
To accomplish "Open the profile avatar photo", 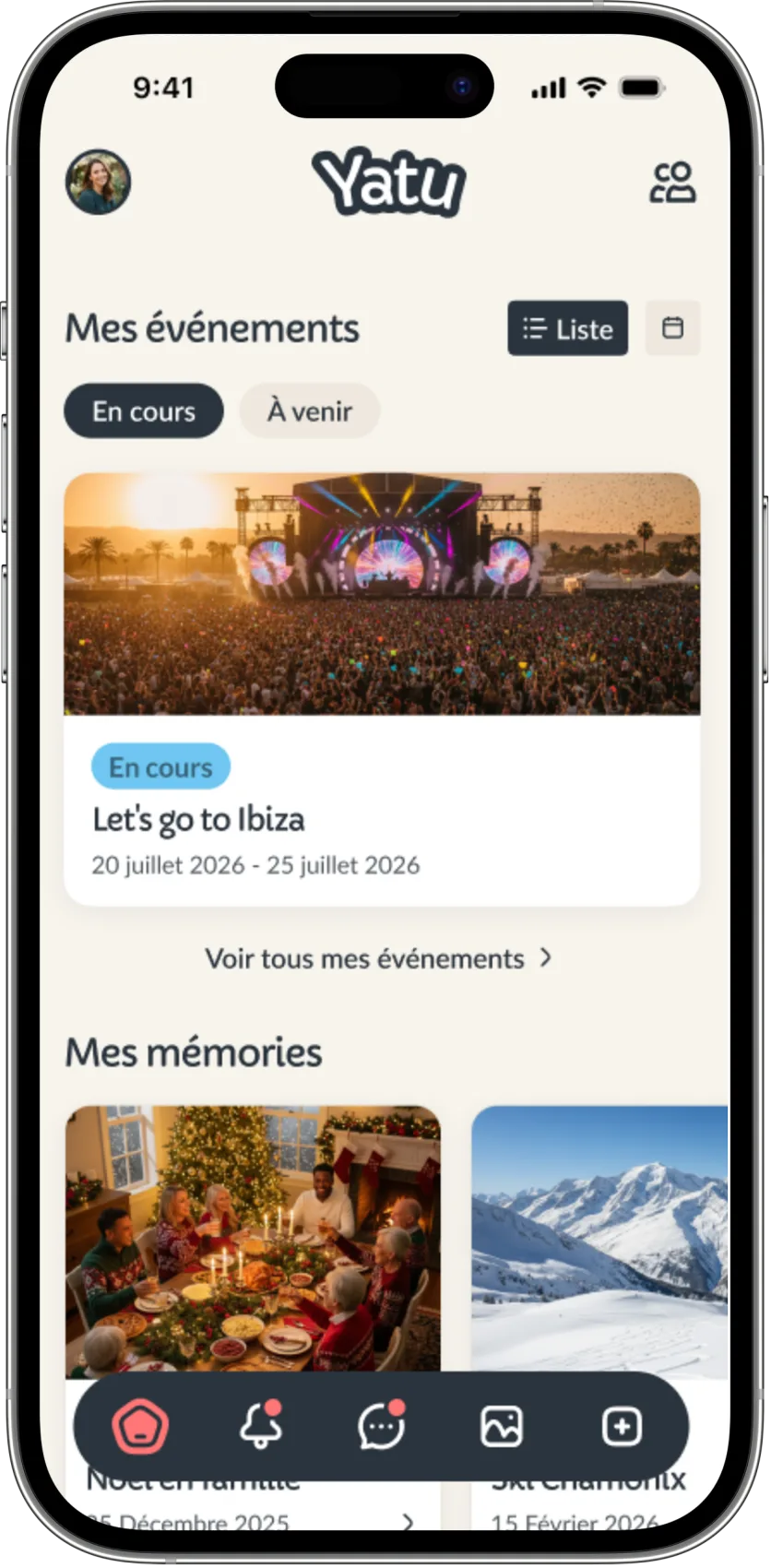I will pyautogui.click(x=98, y=182).
